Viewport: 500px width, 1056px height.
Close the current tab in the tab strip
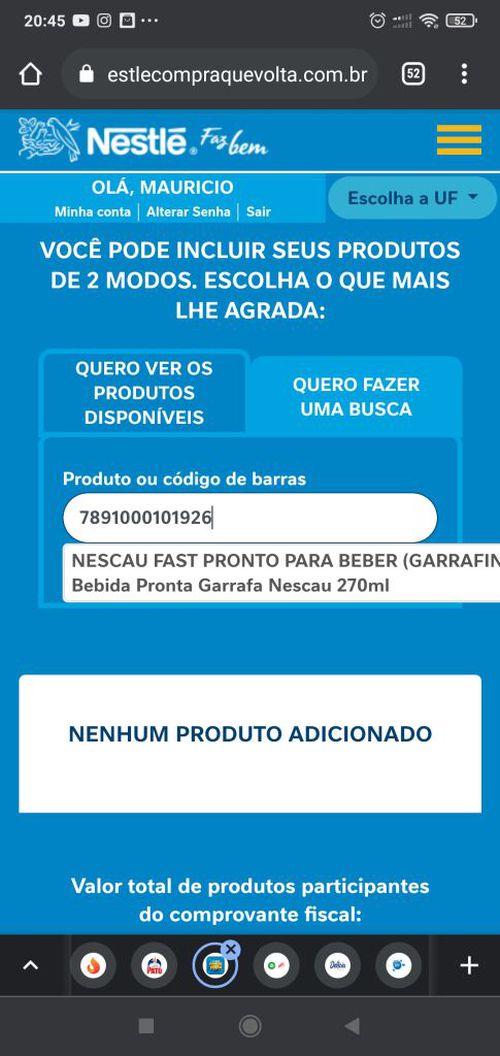[231, 949]
